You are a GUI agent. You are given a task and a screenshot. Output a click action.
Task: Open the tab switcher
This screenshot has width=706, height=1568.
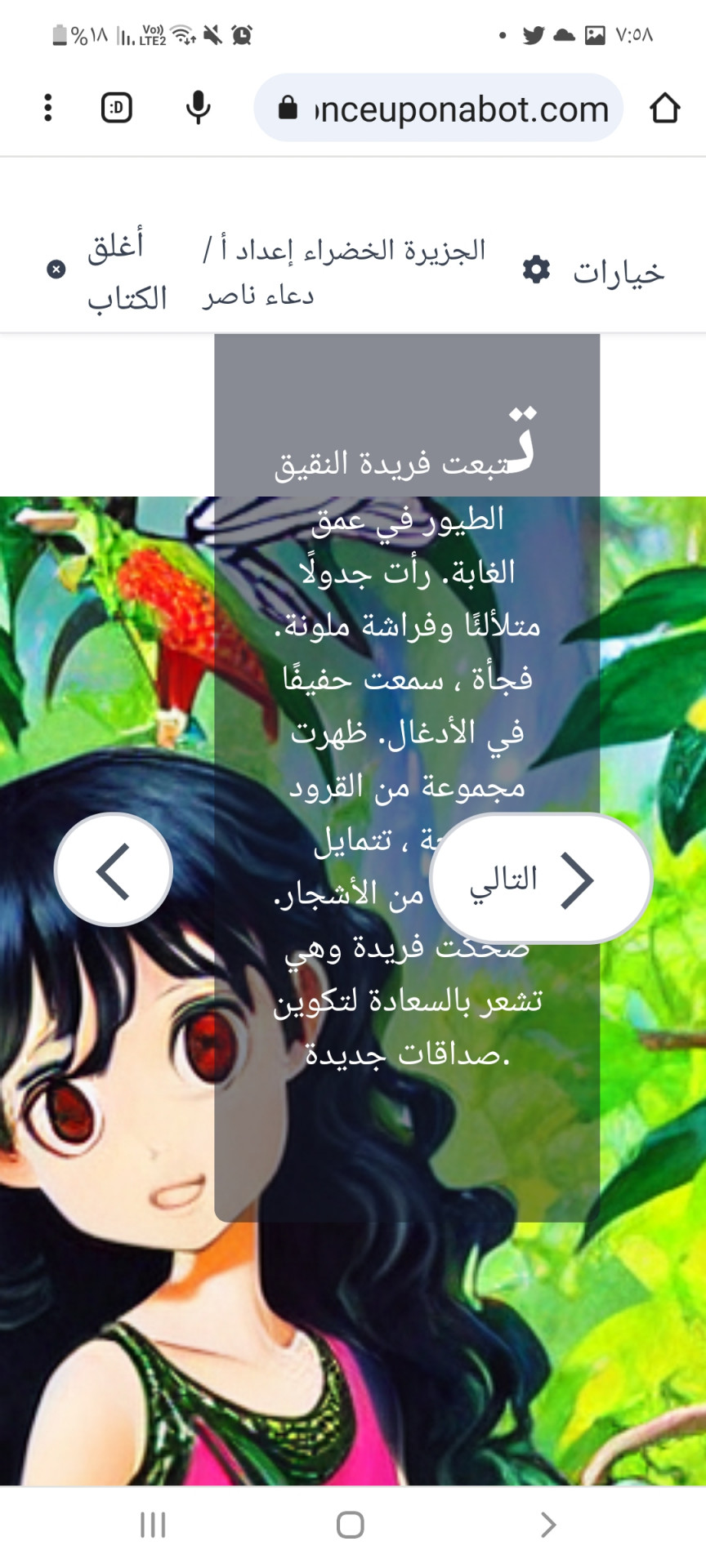(117, 108)
